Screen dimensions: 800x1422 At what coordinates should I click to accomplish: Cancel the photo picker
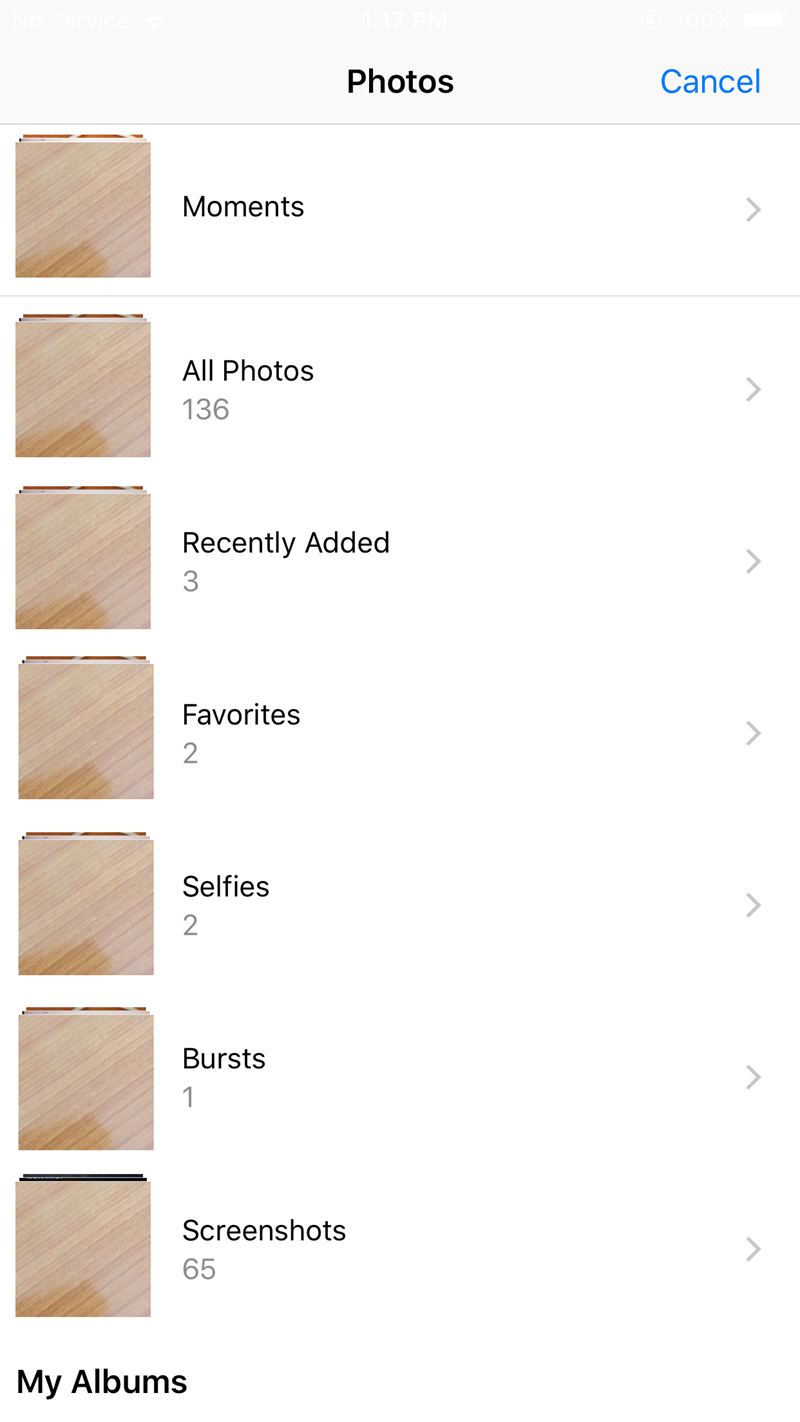(710, 82)
